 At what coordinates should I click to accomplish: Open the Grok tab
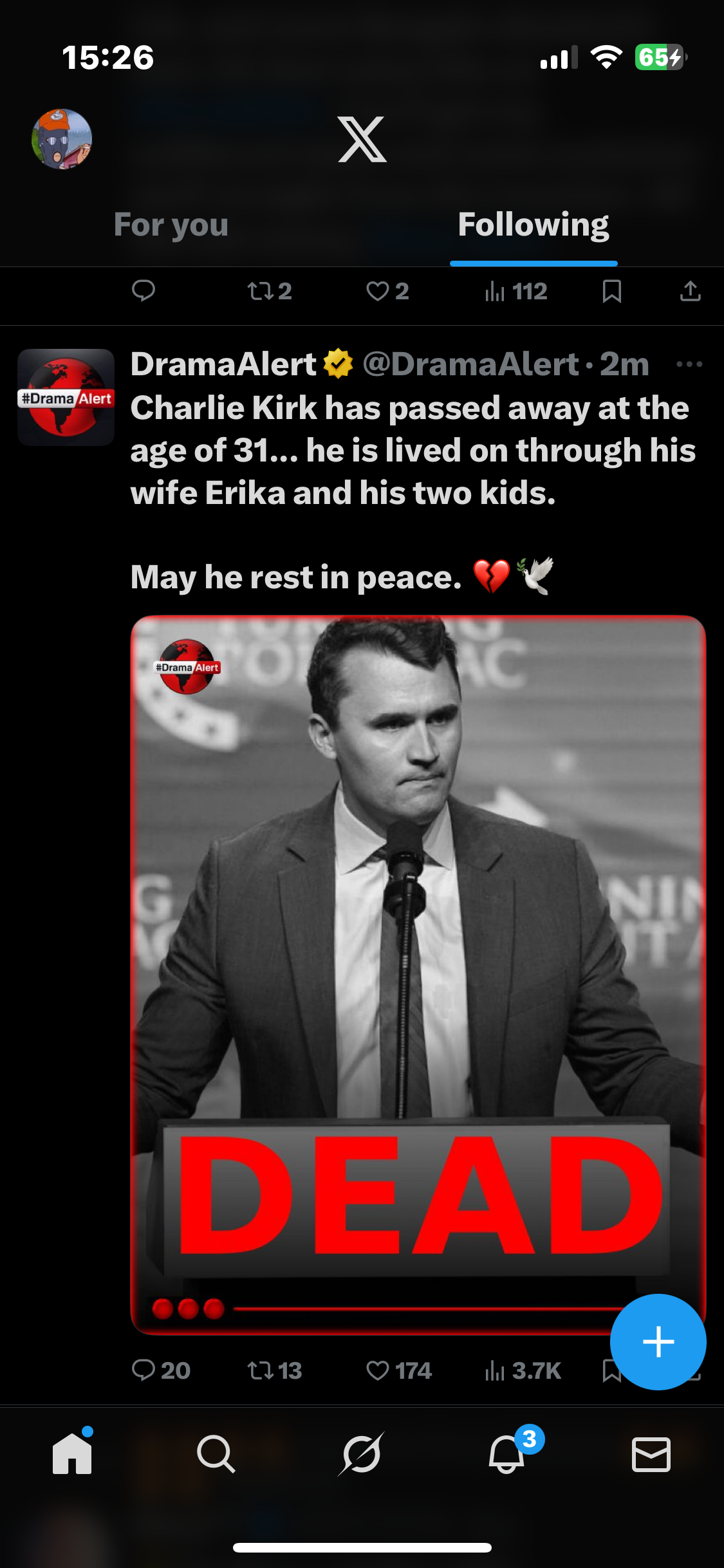click(361, 1455)
